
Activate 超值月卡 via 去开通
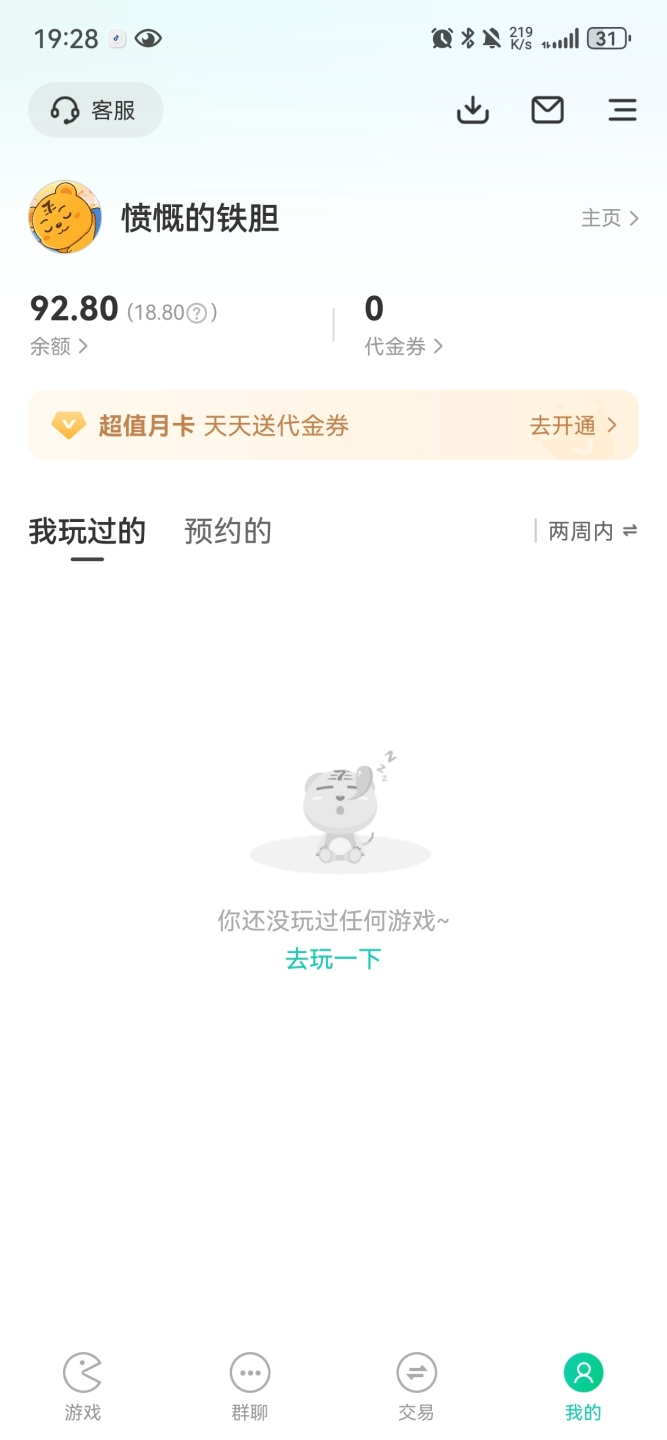click(x=573, y=426)
